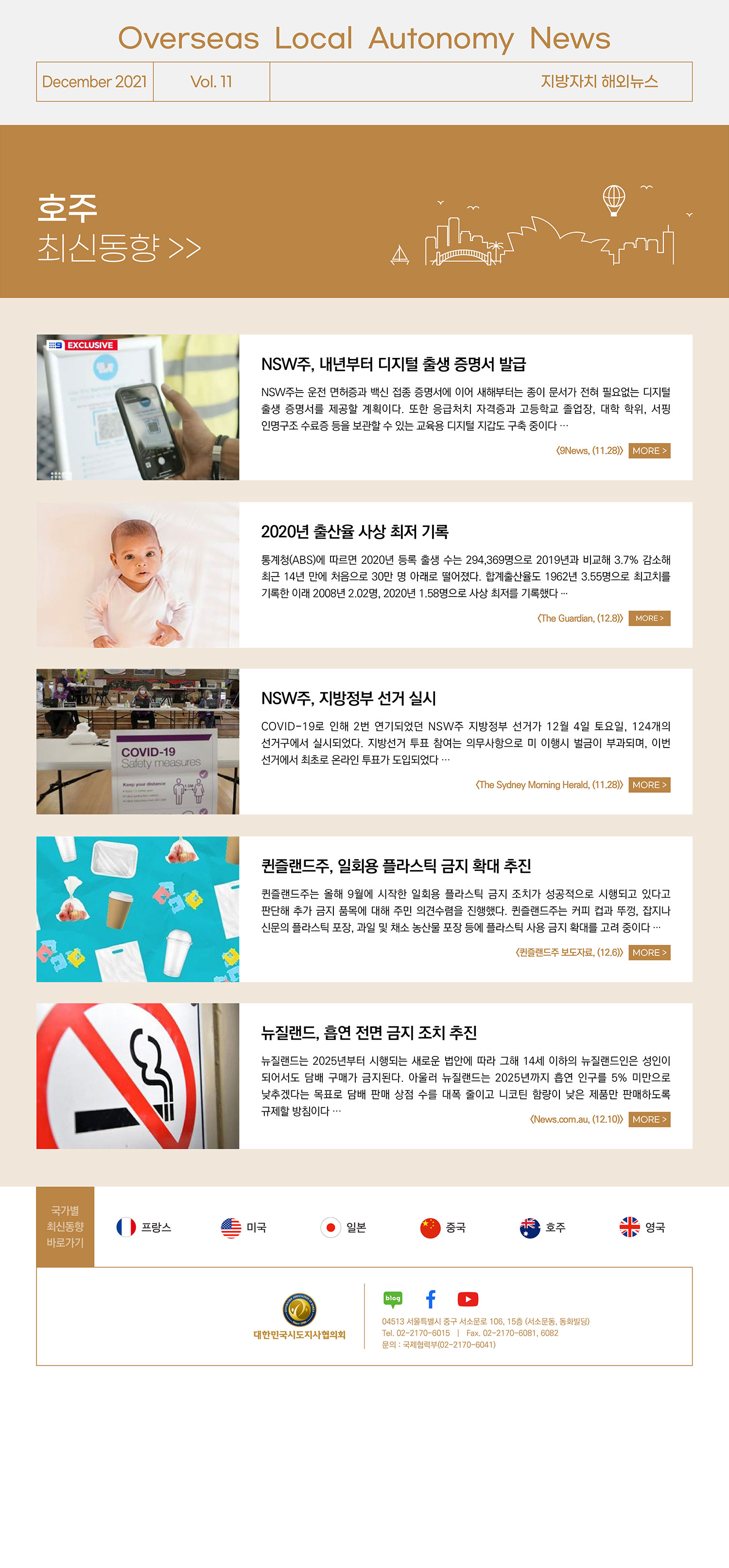Screen dimensions: 729x1568
Task: Open MORE for NSW digital birth certificate article
Action: click(649, 450)
